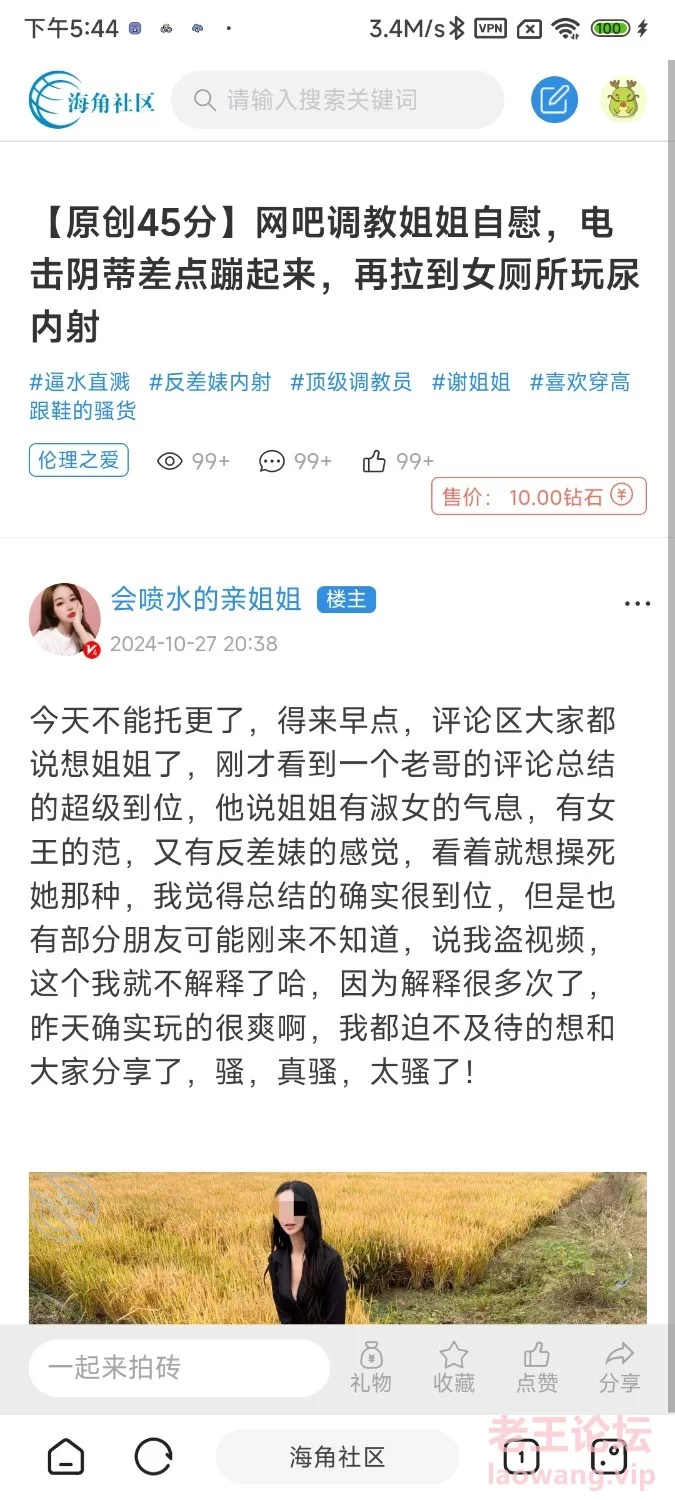This screenshot has width=675, height=1500.
Task: Open the three-dot post options menu
Action: point(637,604)
